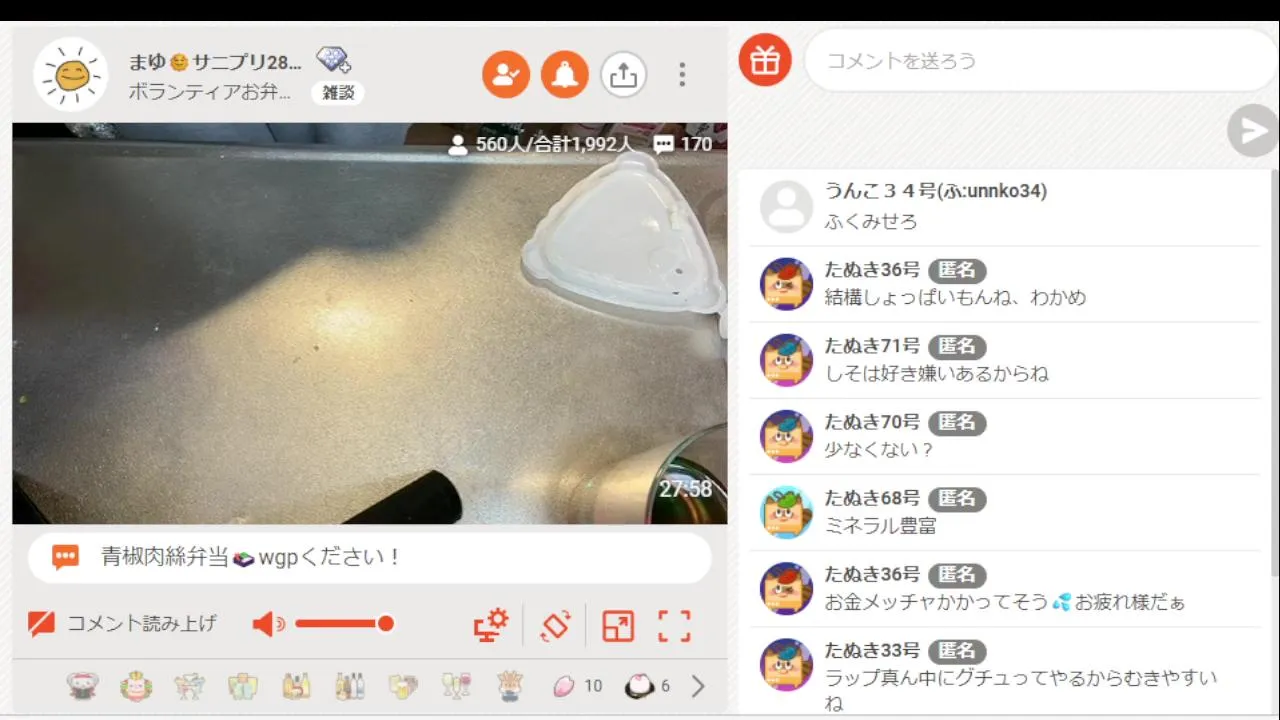The height and width of the screenshot is (720, 1280).
Task: Share this live stream
Action: (x=623, y=75)
